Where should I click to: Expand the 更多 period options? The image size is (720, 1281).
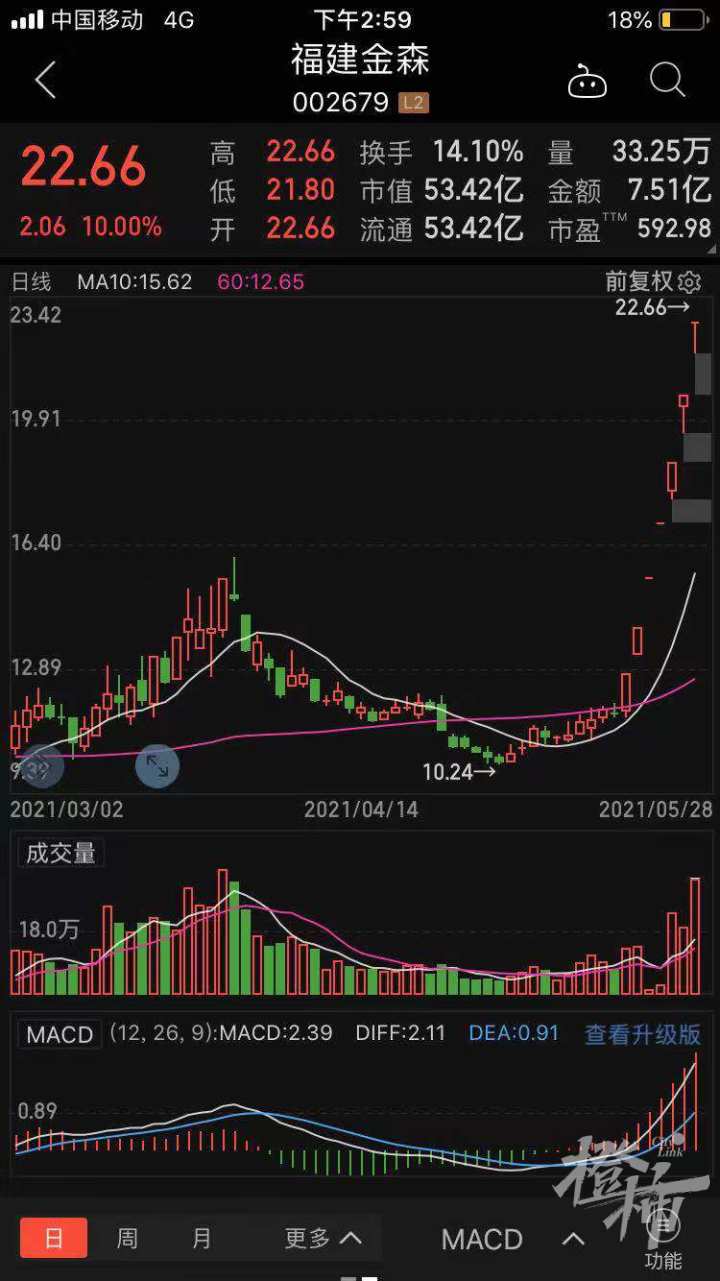pyautogui.click(x=322, y=1238)
